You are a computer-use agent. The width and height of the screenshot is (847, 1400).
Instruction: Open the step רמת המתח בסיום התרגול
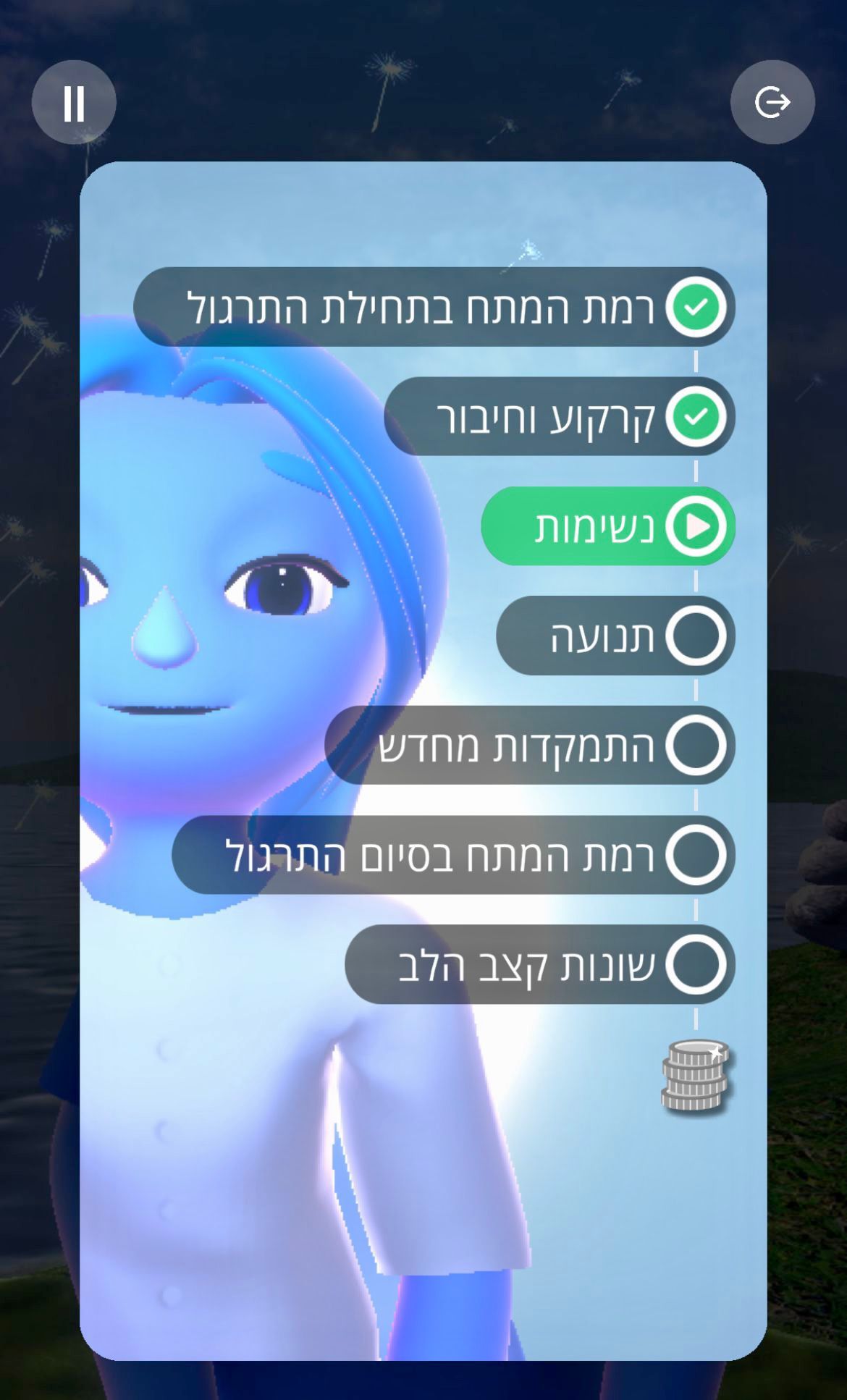[x=453, y=855]
